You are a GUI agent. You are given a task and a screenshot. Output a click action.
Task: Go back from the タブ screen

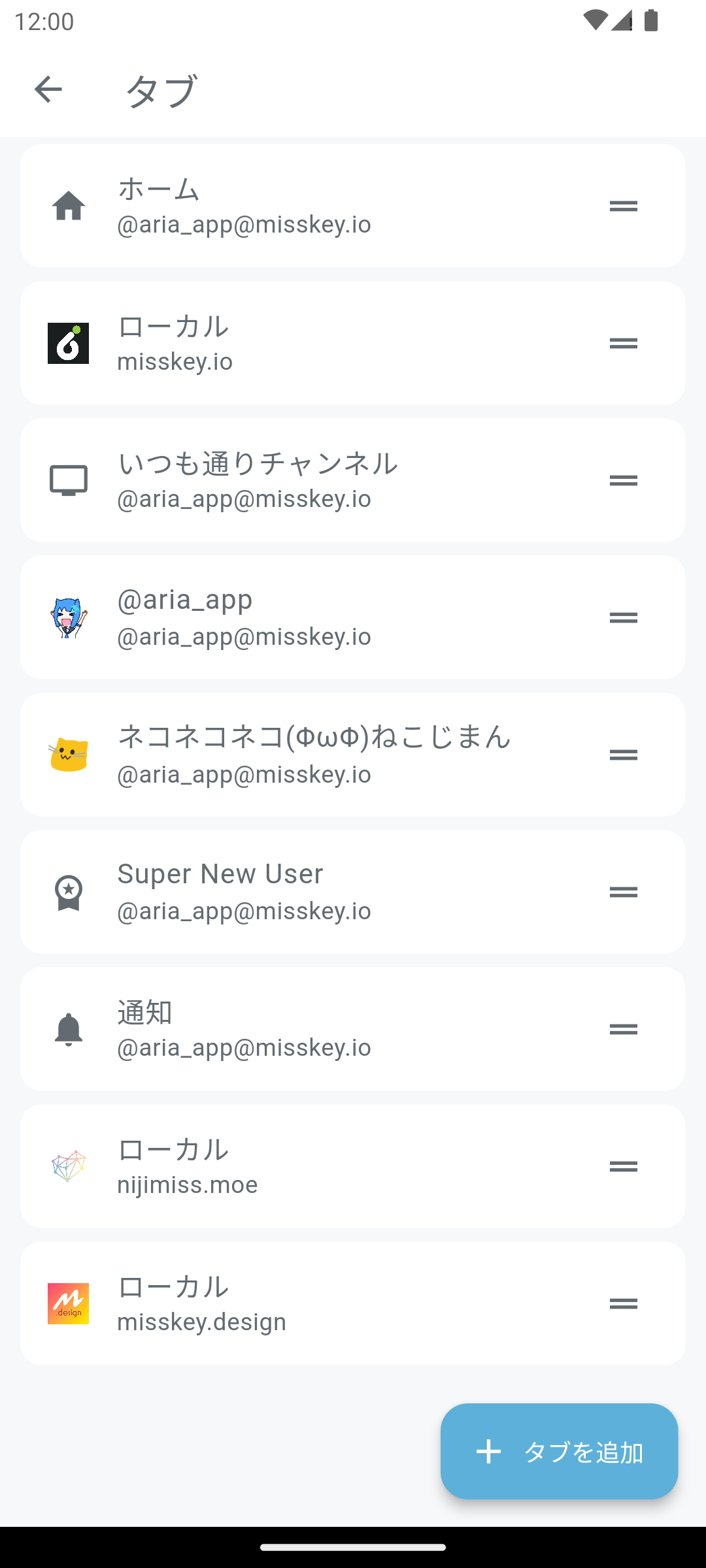48,90
